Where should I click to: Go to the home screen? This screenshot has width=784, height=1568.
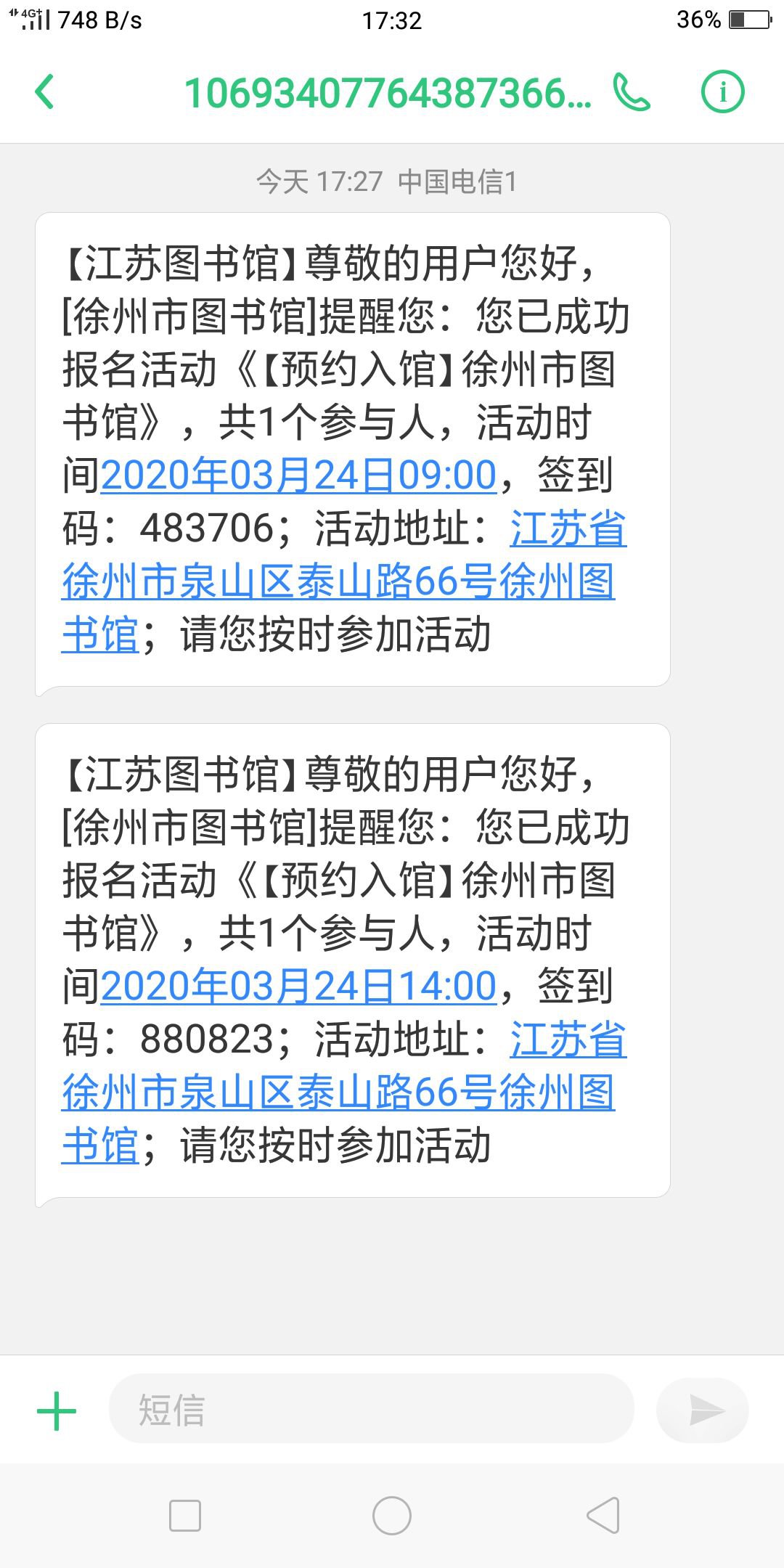click(x=392, y=1516)
